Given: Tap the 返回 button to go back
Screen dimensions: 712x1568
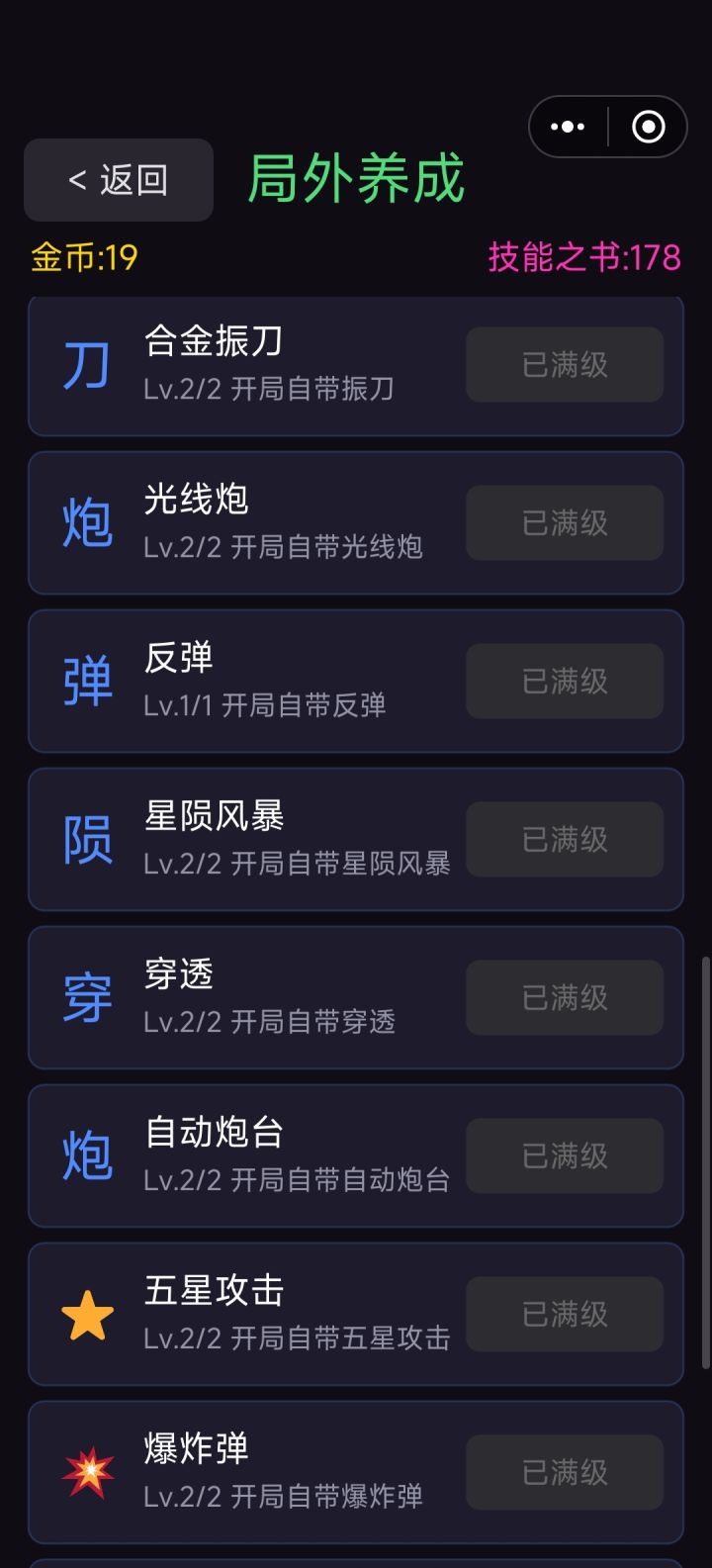Looking at the screenshot, I should point(118,180).
